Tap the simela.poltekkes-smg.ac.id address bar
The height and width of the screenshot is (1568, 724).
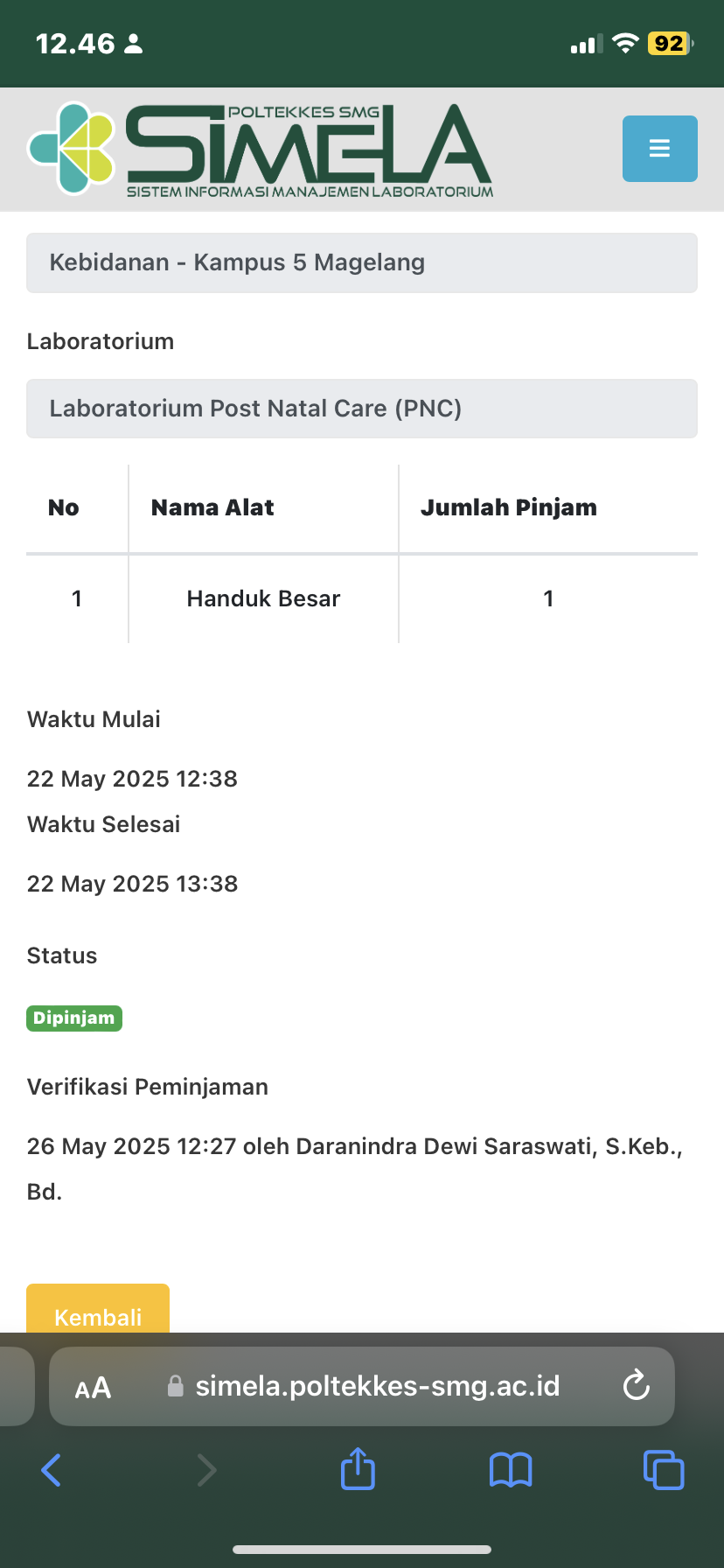pyautogui.click(x=362, y=1386)
